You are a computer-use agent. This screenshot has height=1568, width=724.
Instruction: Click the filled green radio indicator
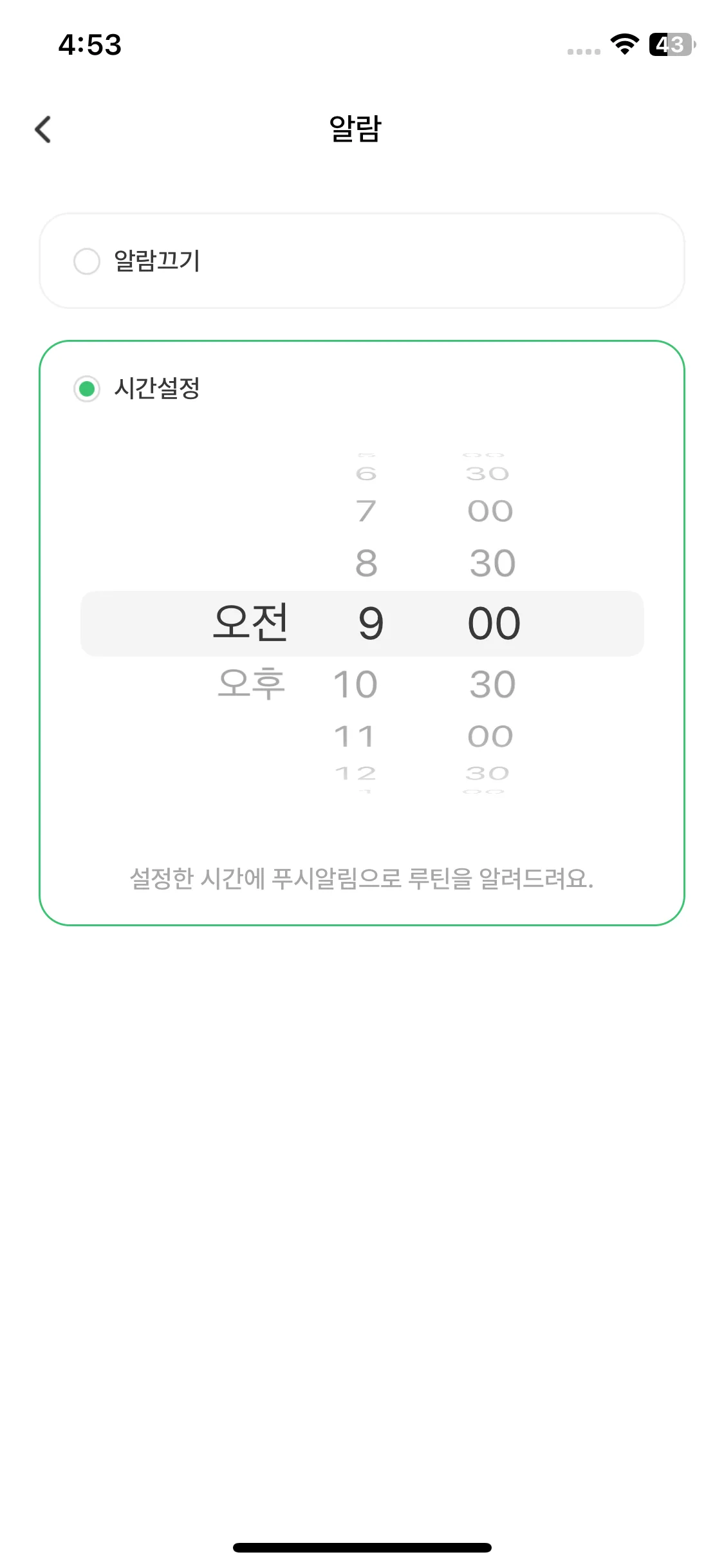[87, 387]
